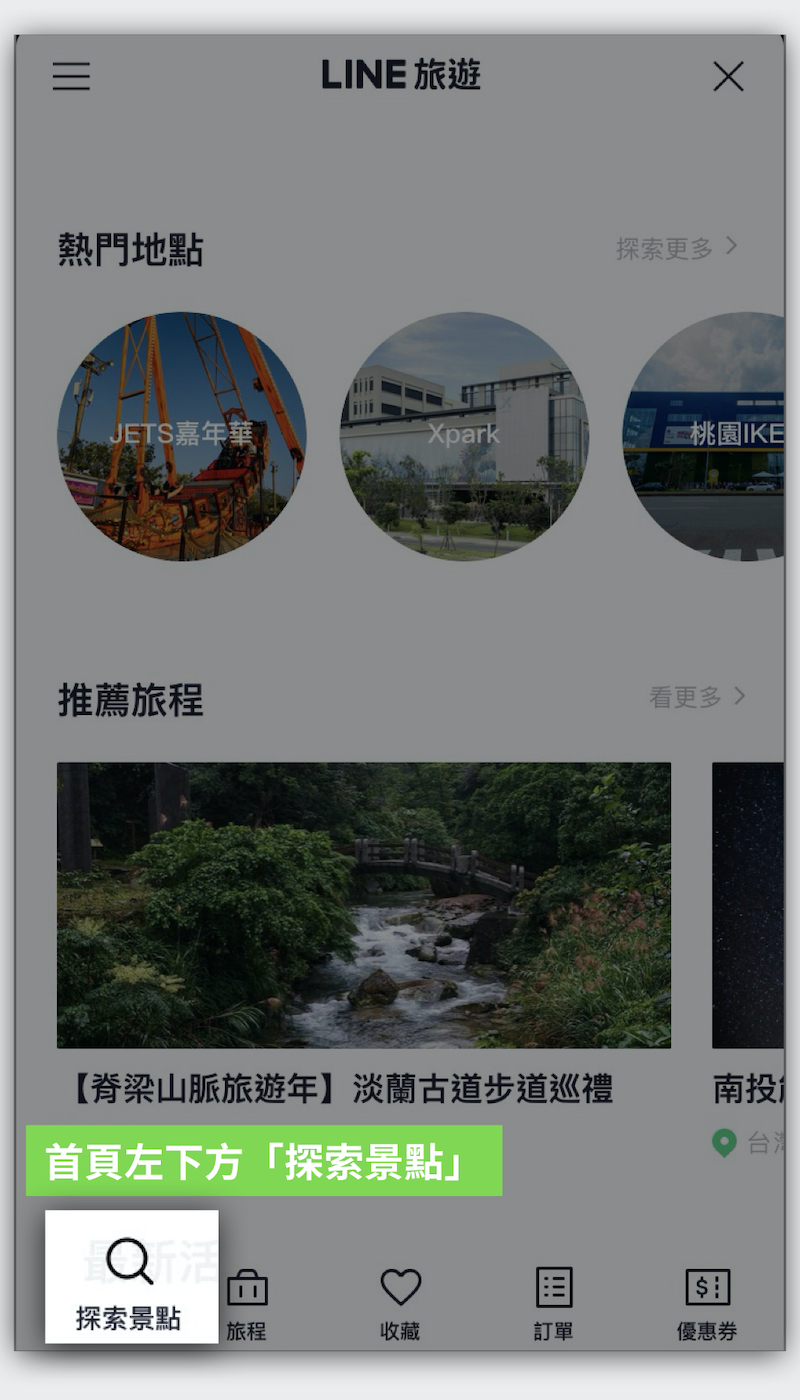Open the 南投 itinerary card

click(x=748, y=905)
